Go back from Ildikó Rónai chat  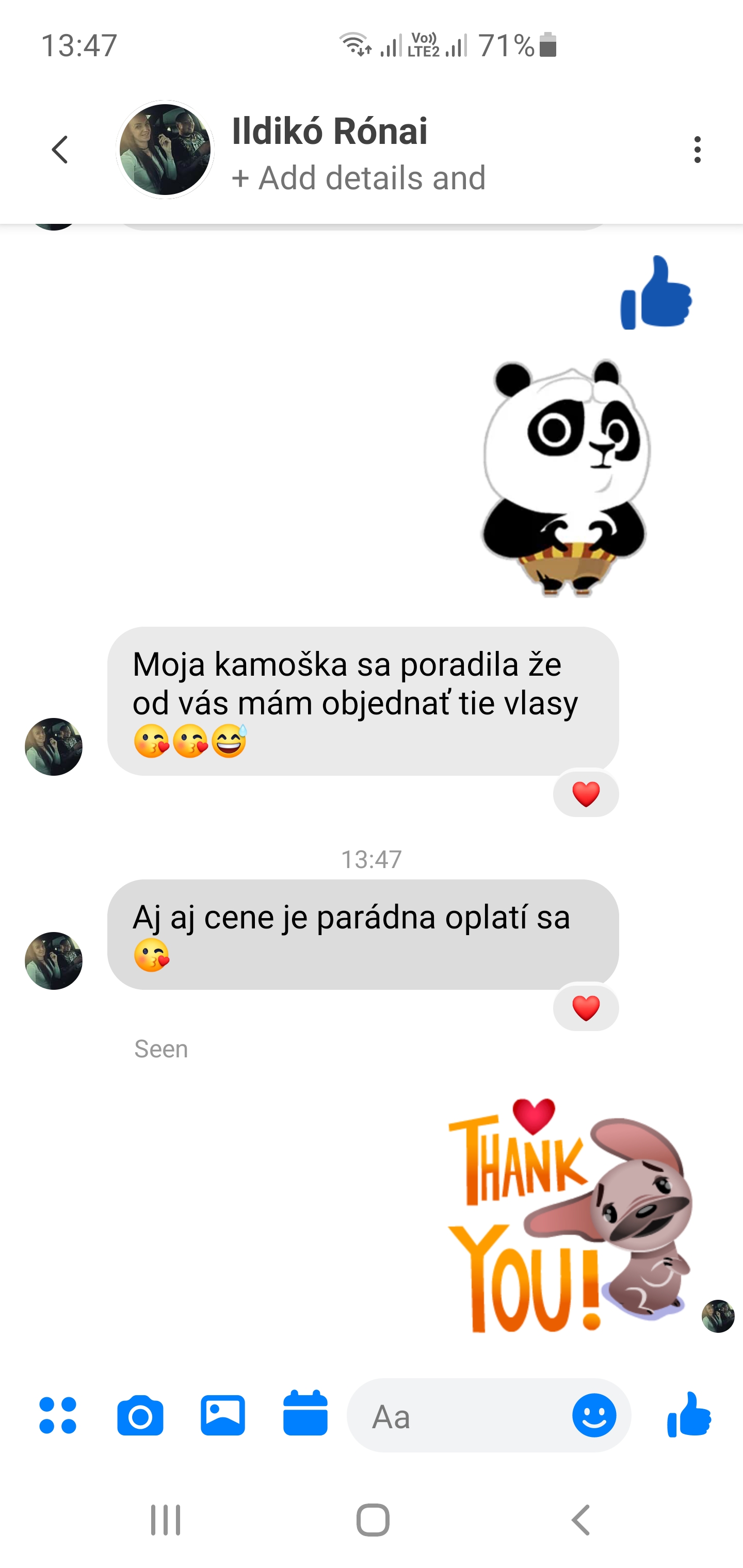click(60, 150)
